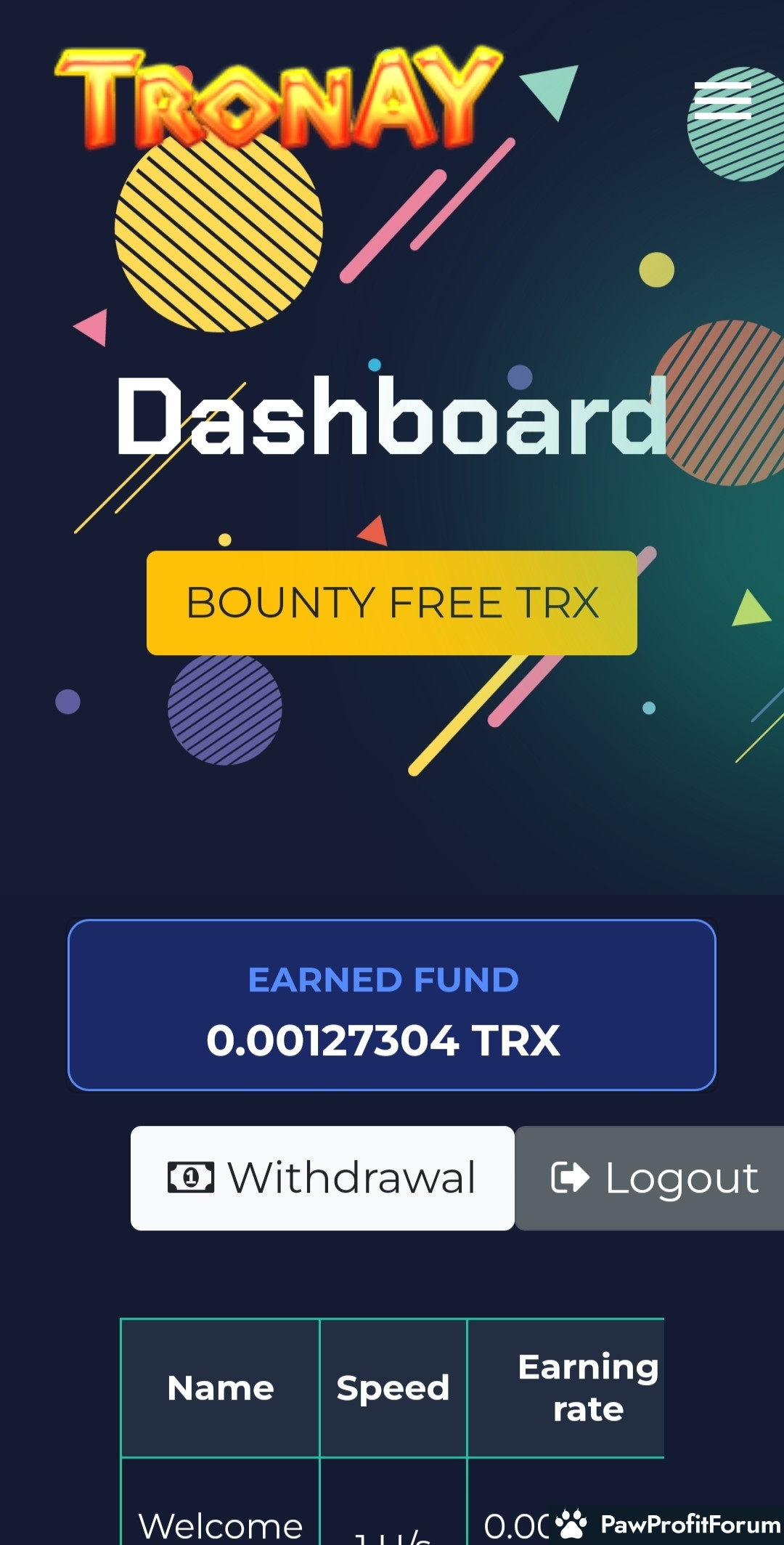784x1545 pixels.
Task: Tap the BOUNTY FREE TRX button
Action: click(392, 603)
